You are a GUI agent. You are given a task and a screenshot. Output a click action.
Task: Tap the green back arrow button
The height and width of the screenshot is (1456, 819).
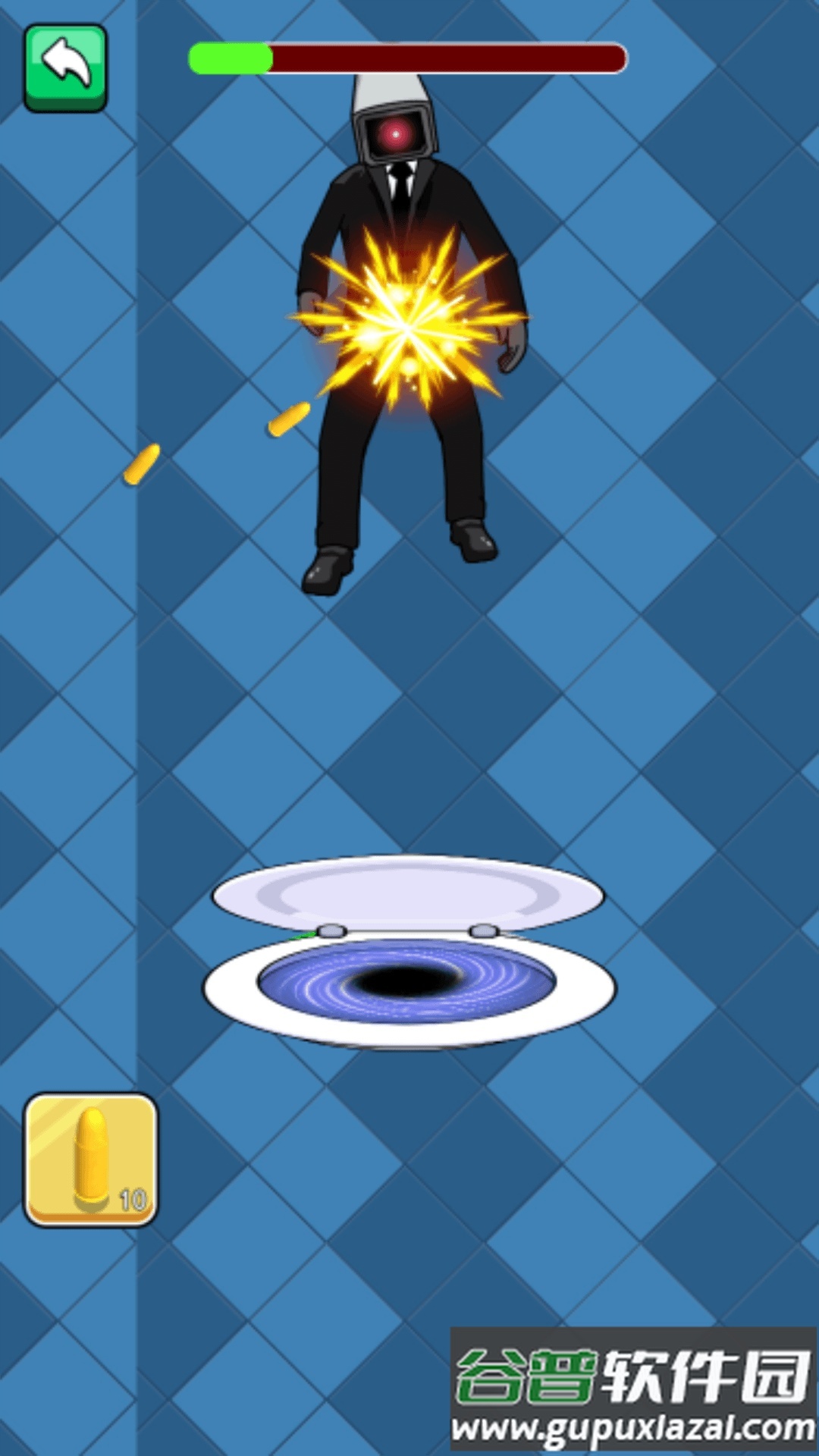(65, 67)
